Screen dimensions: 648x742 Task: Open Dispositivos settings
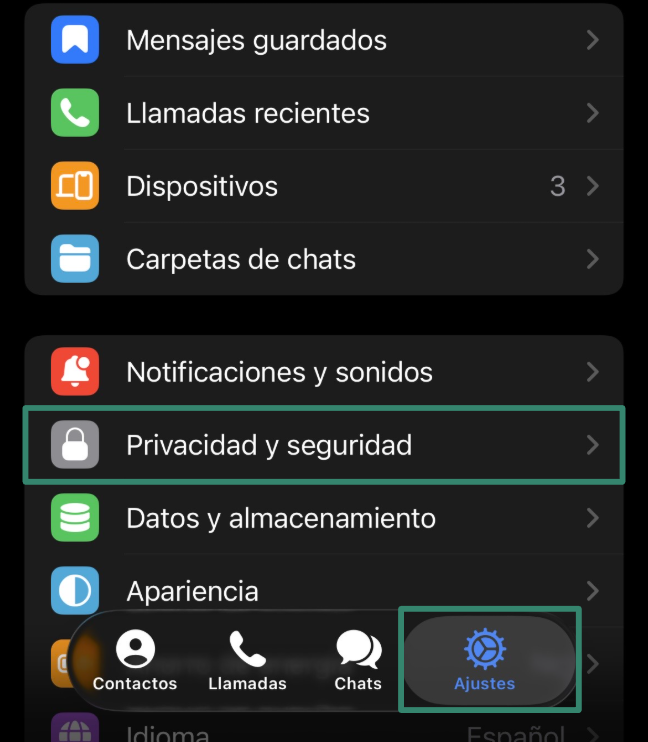click(x=202, y=186)
